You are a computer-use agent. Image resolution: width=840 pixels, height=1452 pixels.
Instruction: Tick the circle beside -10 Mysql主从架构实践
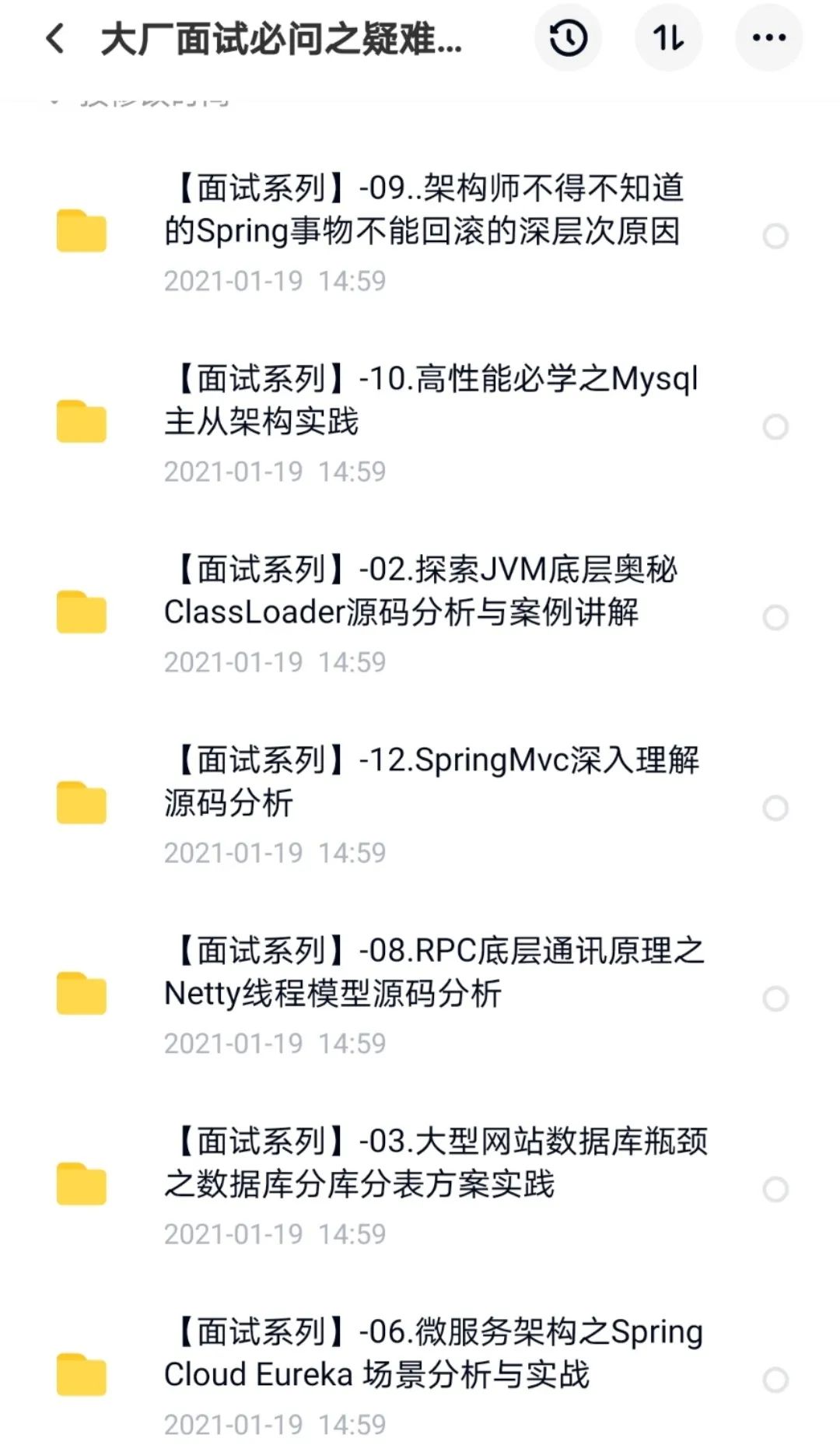pyautogui.click(x=775, y=426)
